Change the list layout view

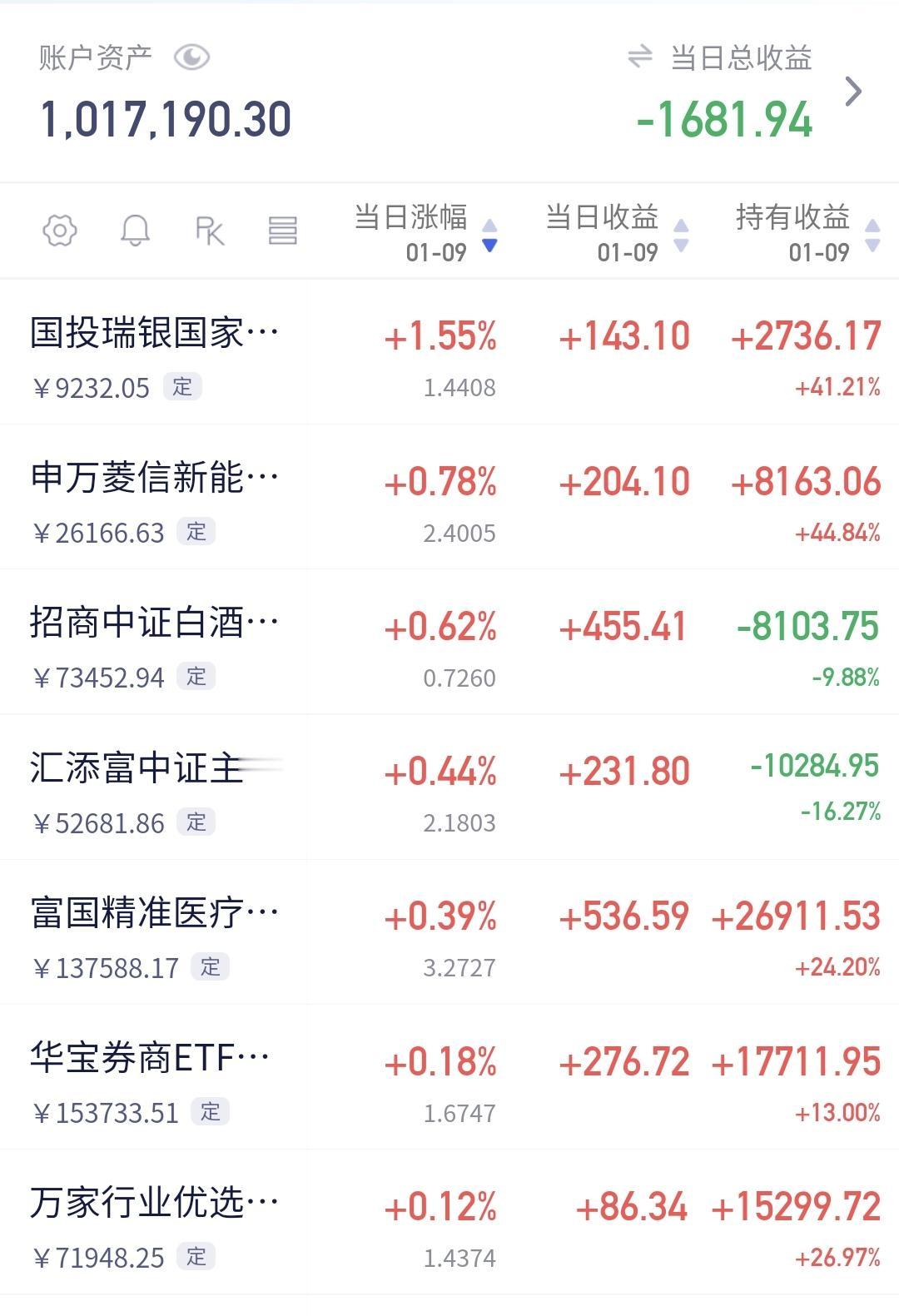[x=283, y=231]
